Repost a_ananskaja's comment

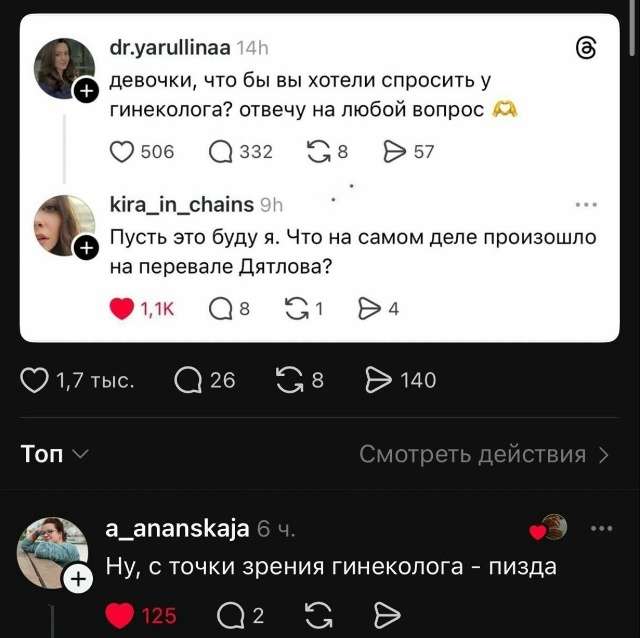pos(318,615)
